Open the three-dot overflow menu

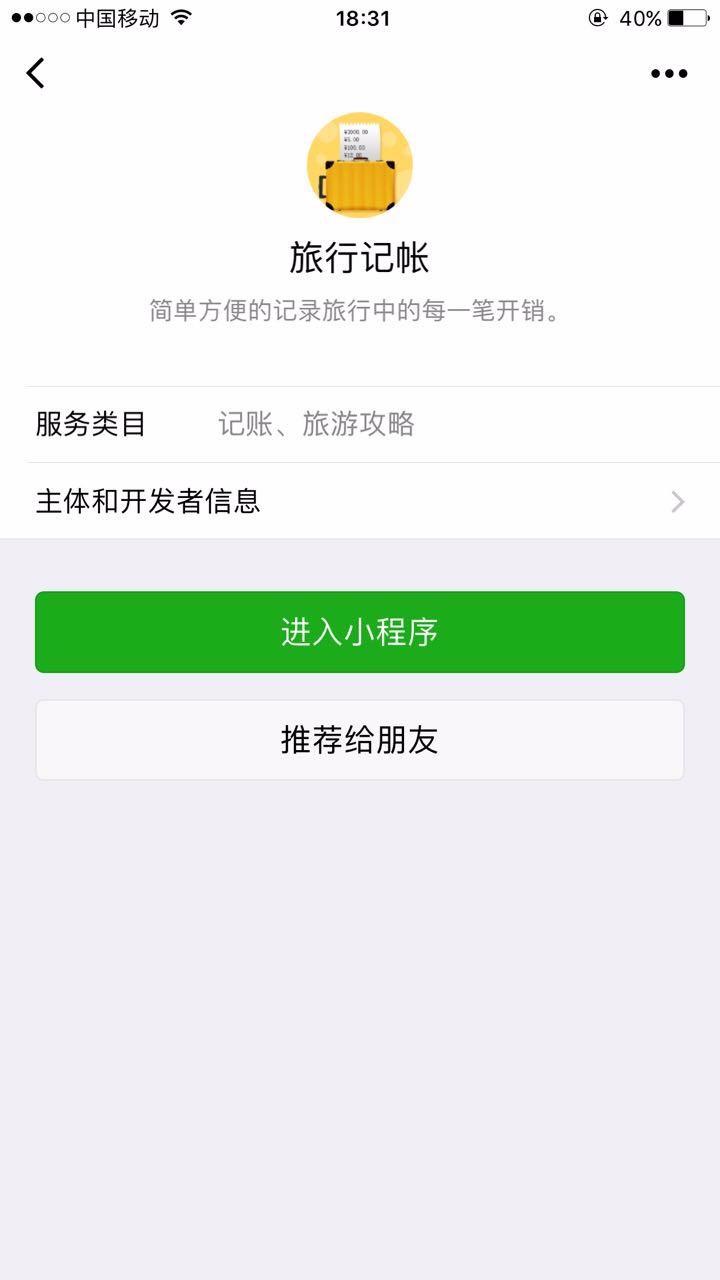tap(668, 73)
